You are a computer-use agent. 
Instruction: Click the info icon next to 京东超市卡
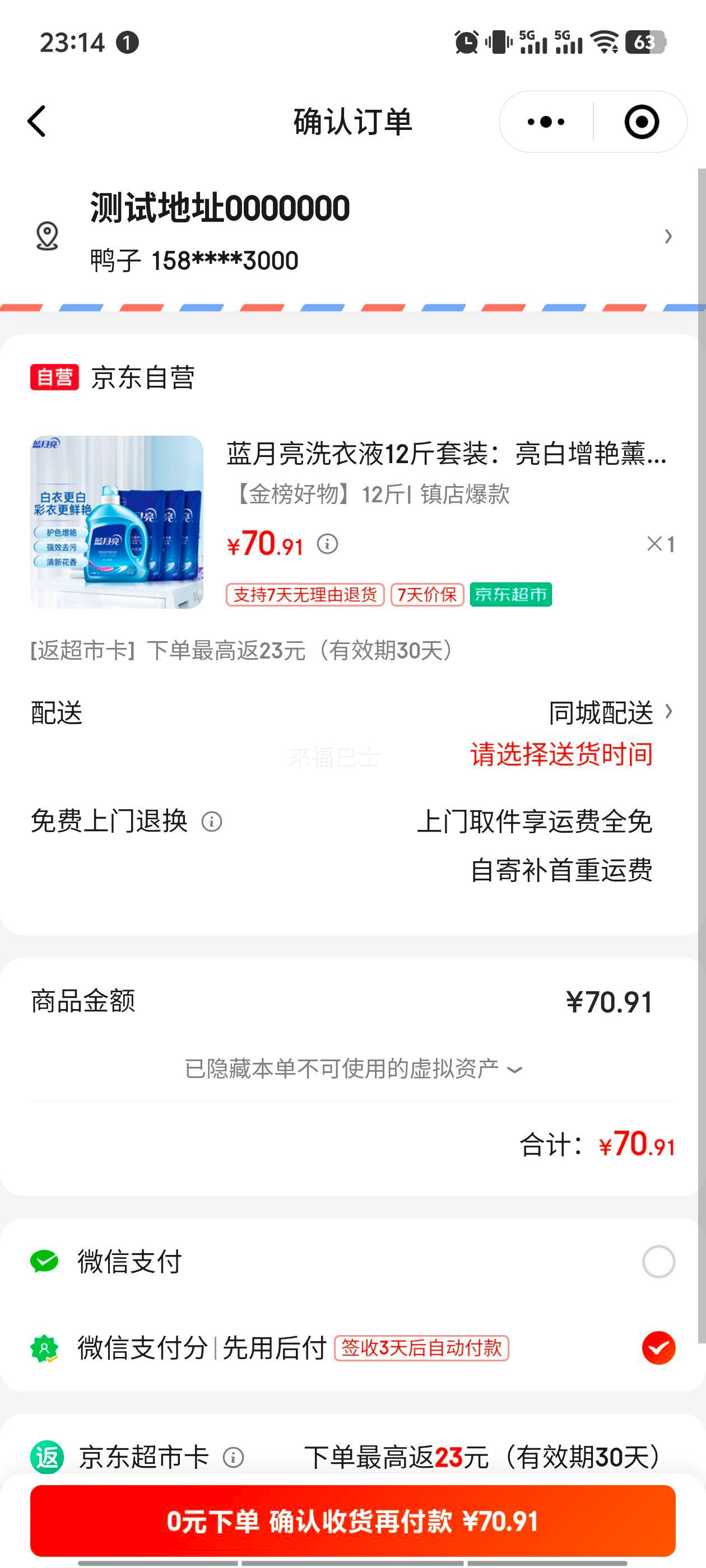[x=234, y=1457]
